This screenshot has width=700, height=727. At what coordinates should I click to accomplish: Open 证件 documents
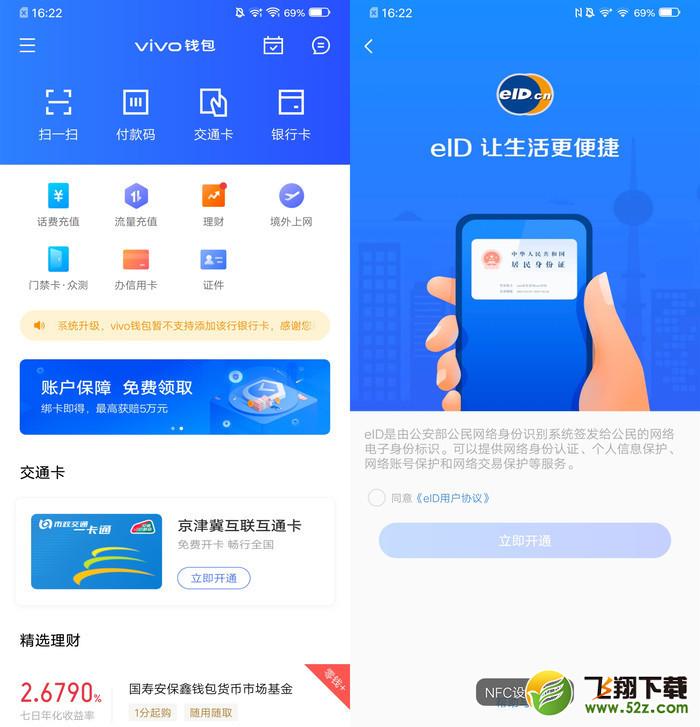(213, 268)
